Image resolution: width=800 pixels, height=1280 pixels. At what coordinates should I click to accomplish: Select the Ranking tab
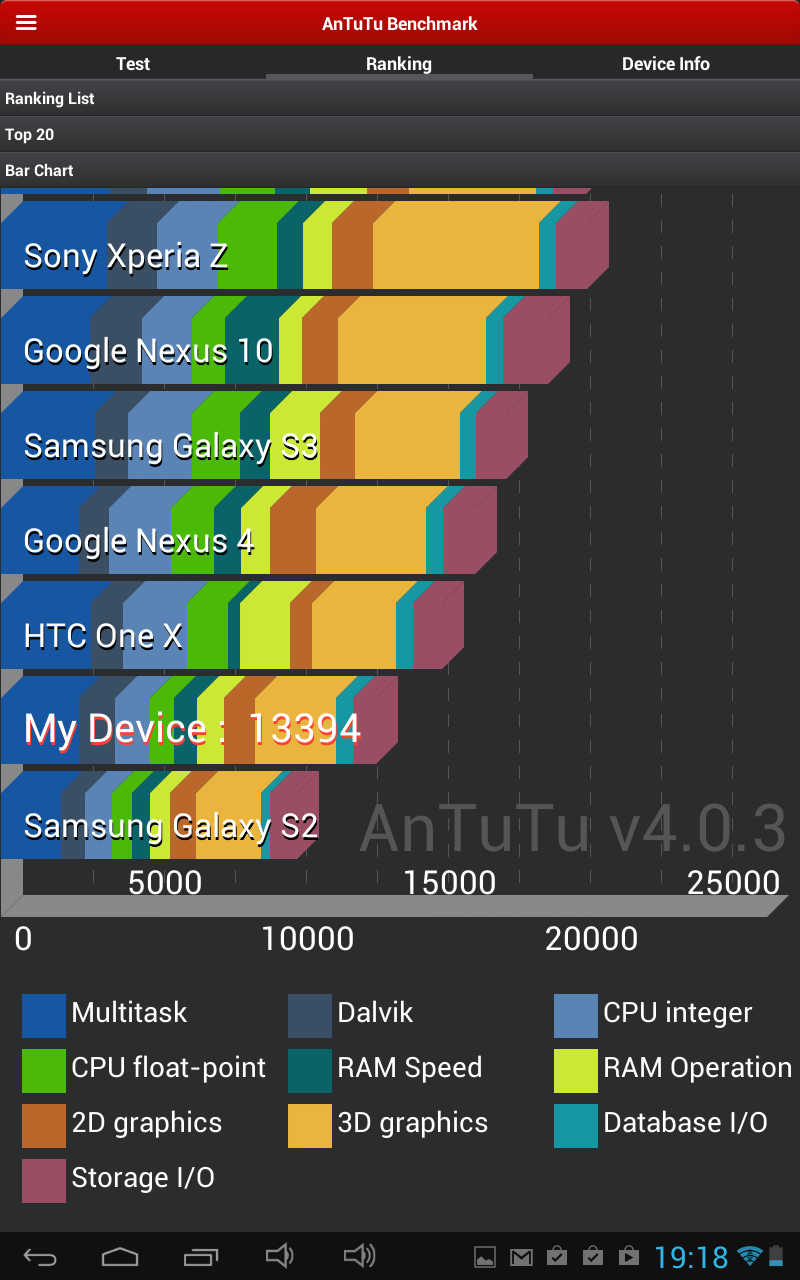[x=399, y=63]
